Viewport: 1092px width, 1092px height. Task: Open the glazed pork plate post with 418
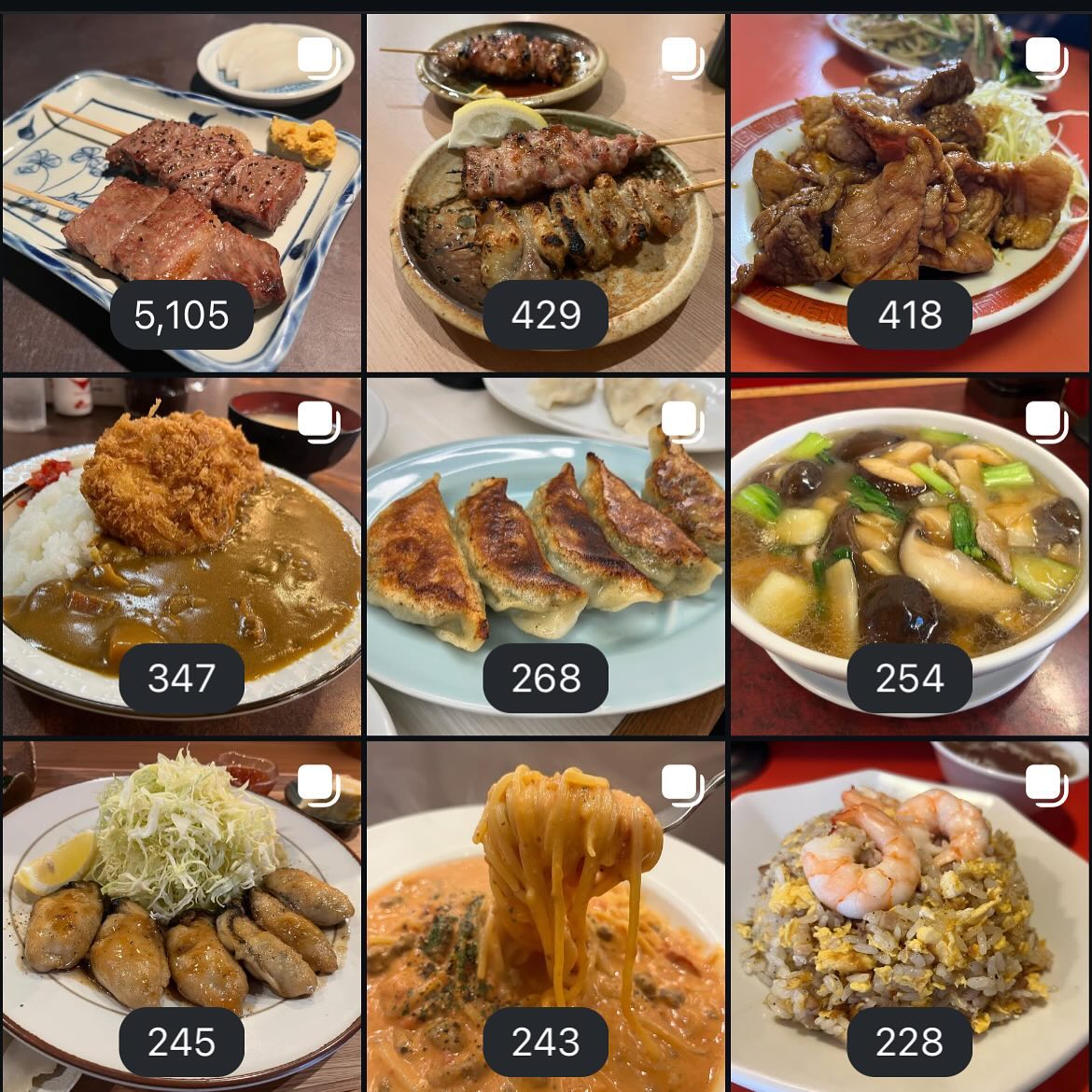click(x=910, y=193)
